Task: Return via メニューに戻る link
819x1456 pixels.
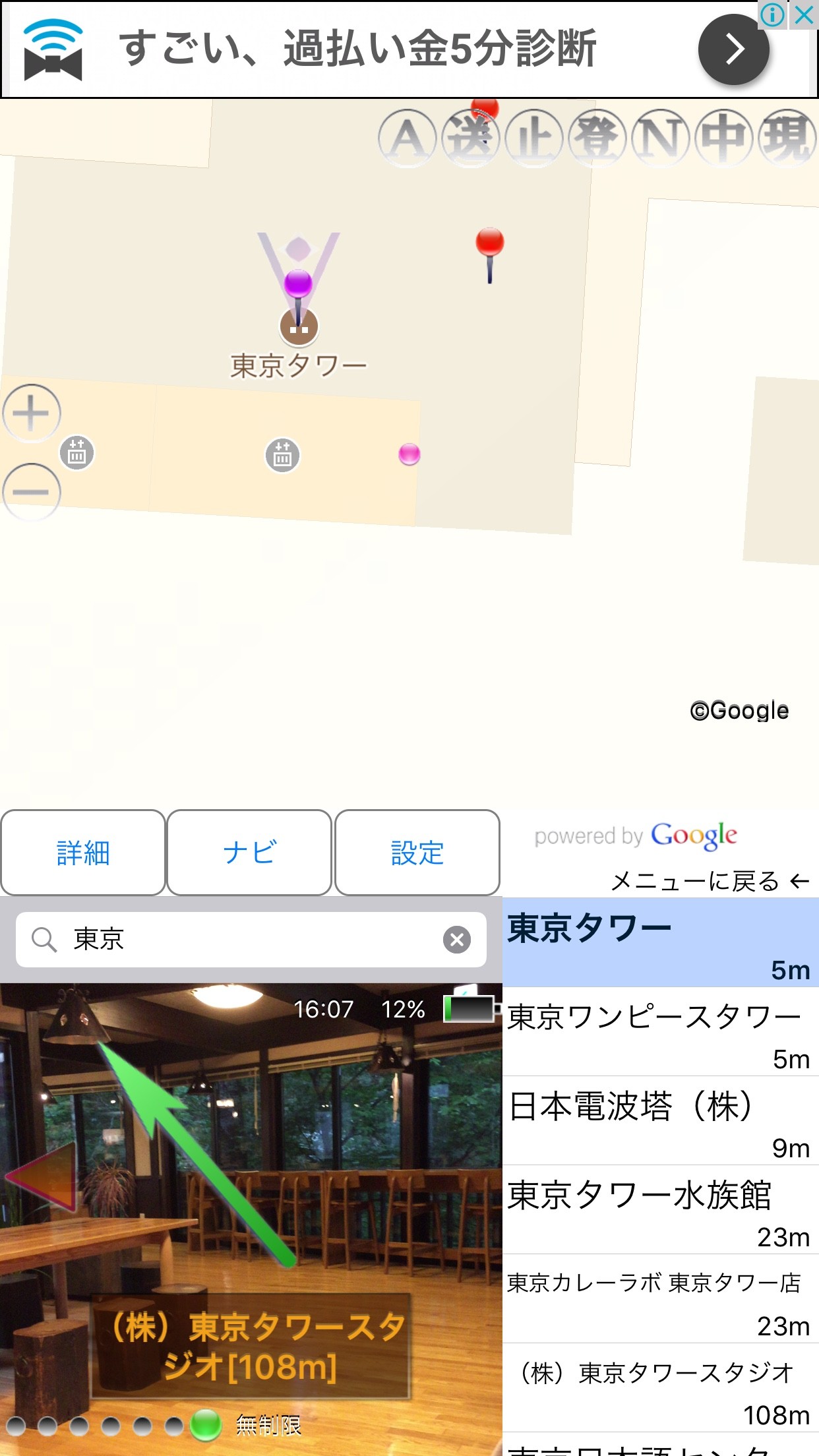Action: (x=710, y=881)
